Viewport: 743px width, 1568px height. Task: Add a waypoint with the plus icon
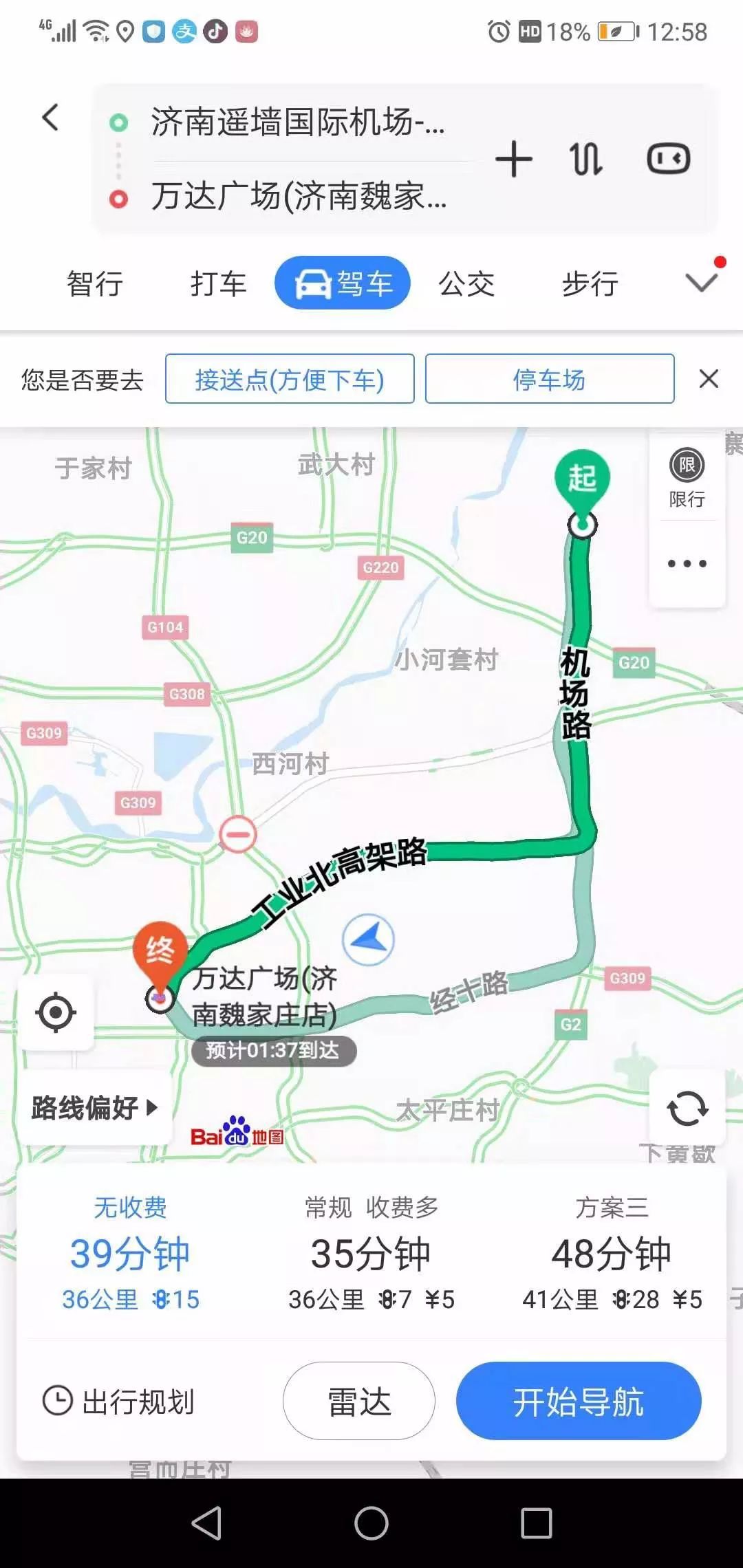514,159
